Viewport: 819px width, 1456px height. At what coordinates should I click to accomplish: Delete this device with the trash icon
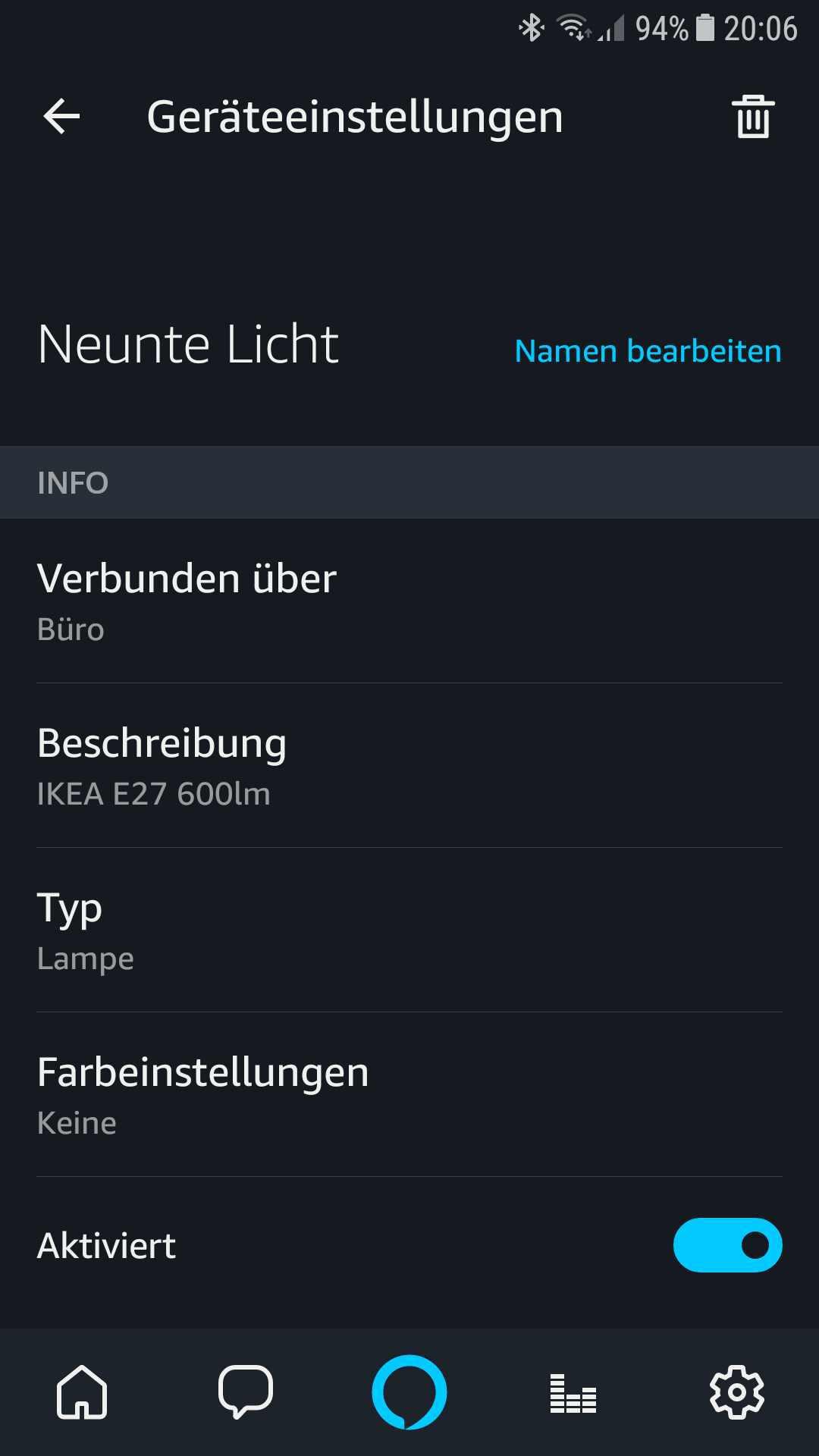click(x=753, y=117)
